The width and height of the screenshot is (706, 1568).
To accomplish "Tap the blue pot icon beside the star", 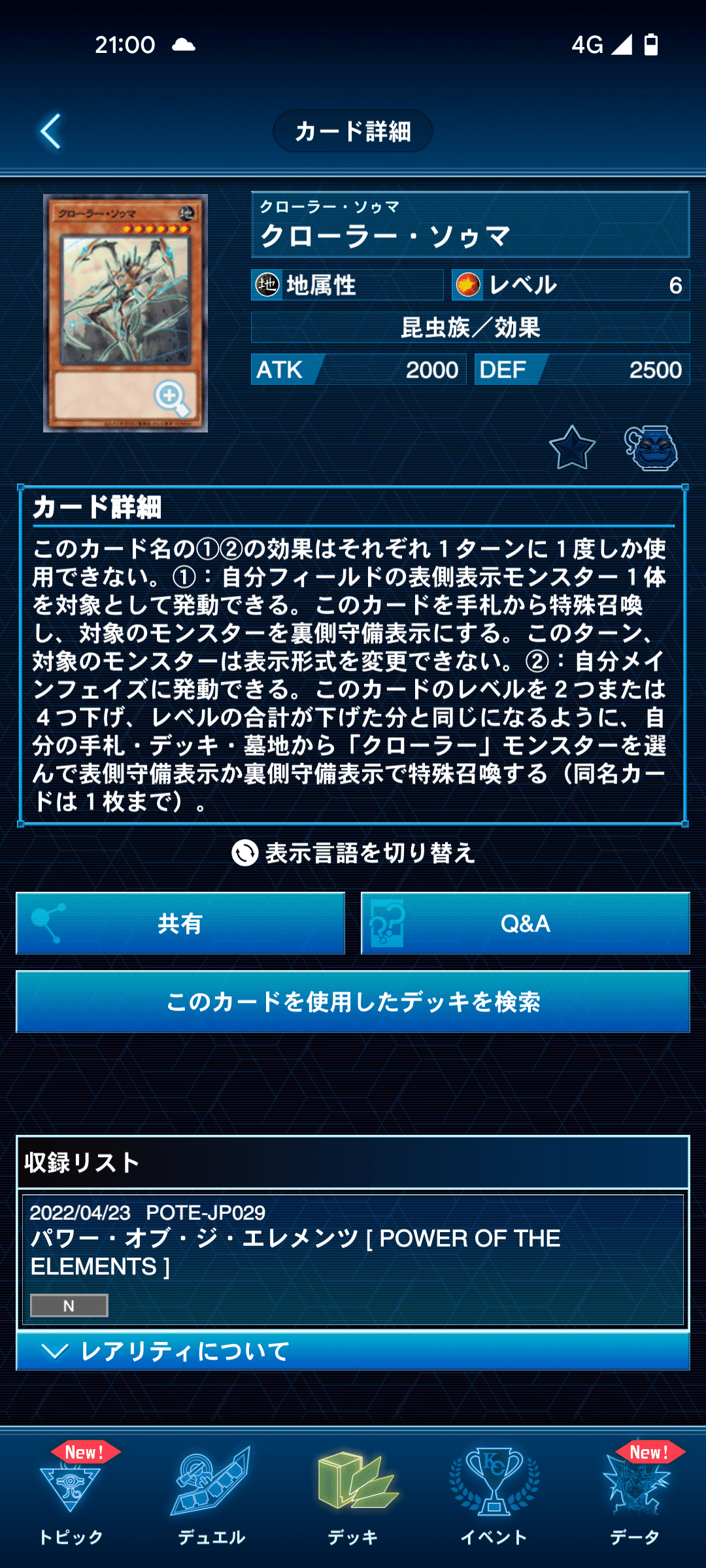I will 651,448.
